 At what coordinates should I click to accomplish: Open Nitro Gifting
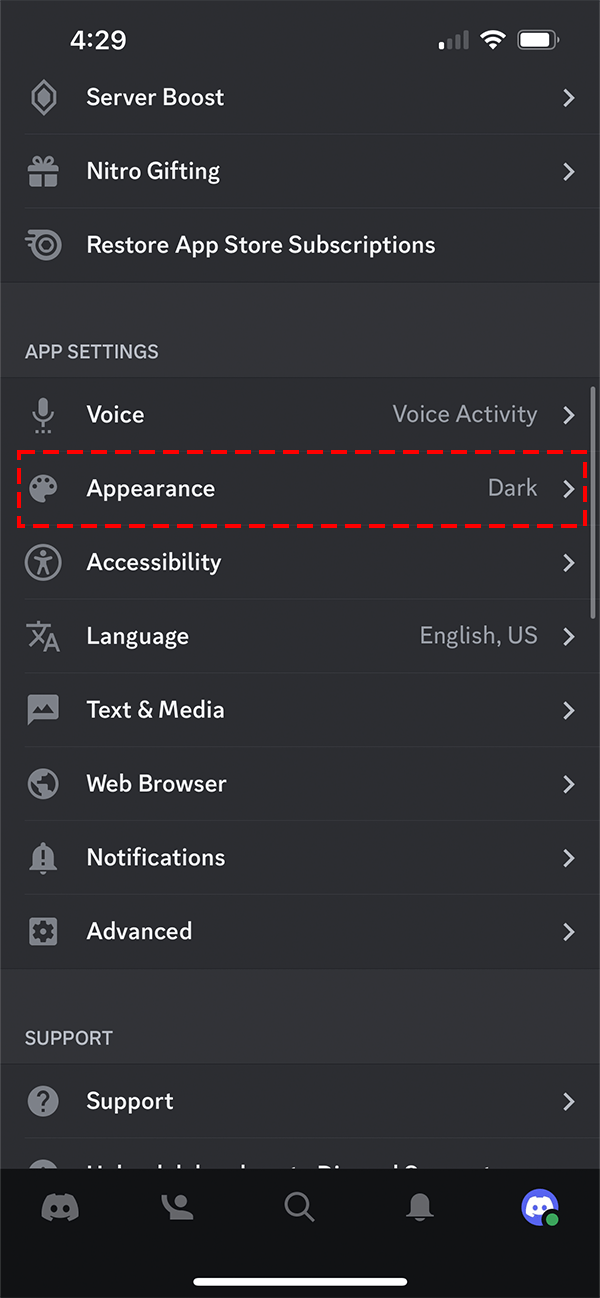(x=300, y=171)
